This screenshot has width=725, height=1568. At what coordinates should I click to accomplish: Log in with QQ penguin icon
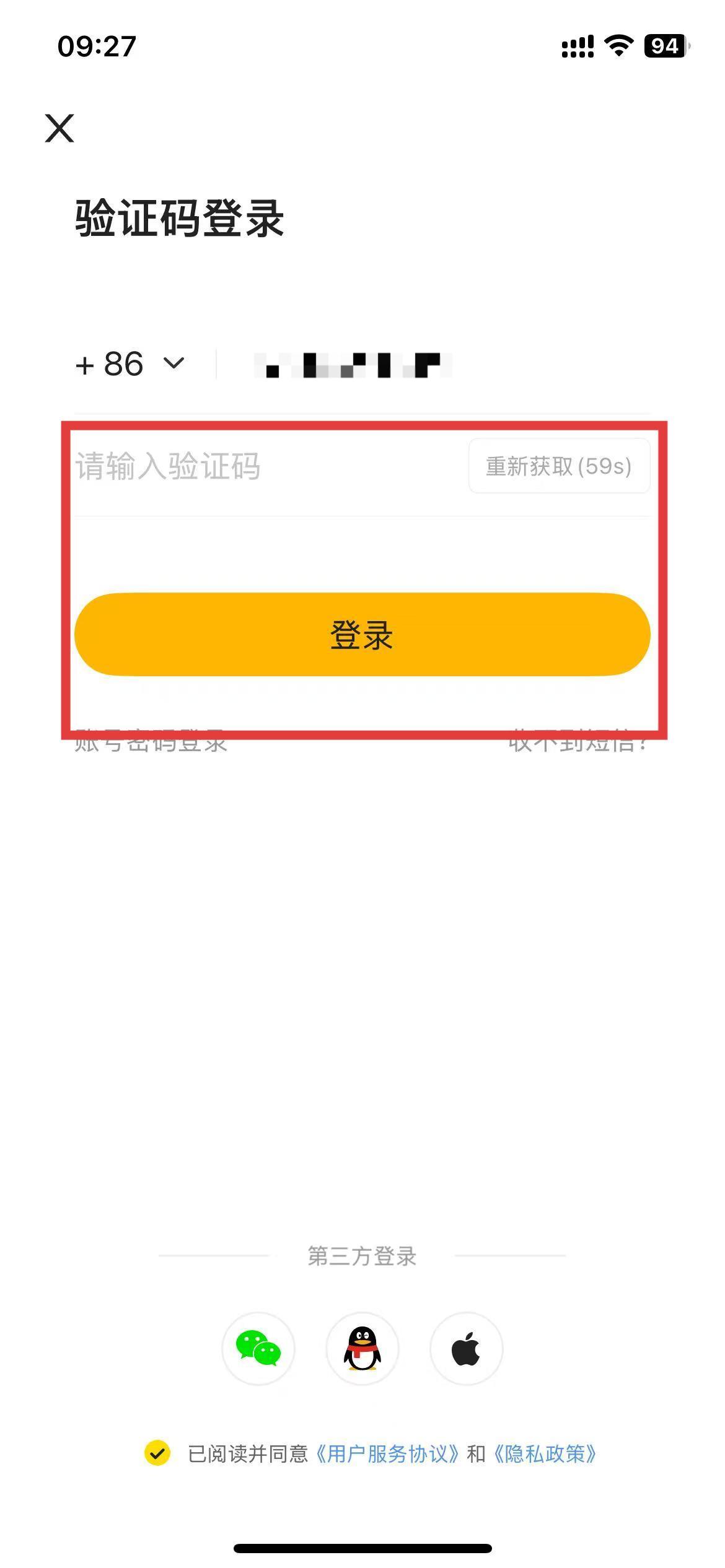362,1348
